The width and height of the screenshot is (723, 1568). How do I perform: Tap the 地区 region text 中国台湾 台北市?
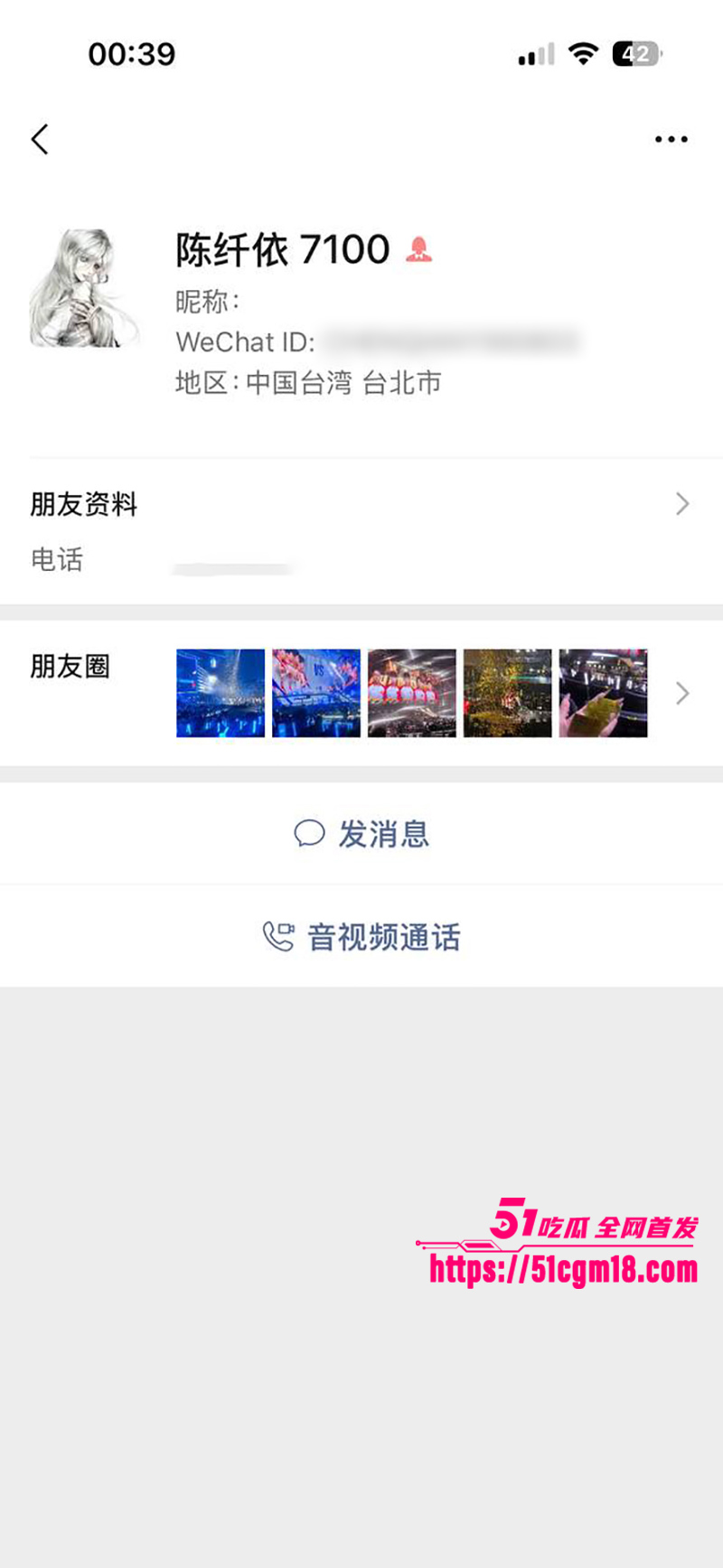[307, 383]
